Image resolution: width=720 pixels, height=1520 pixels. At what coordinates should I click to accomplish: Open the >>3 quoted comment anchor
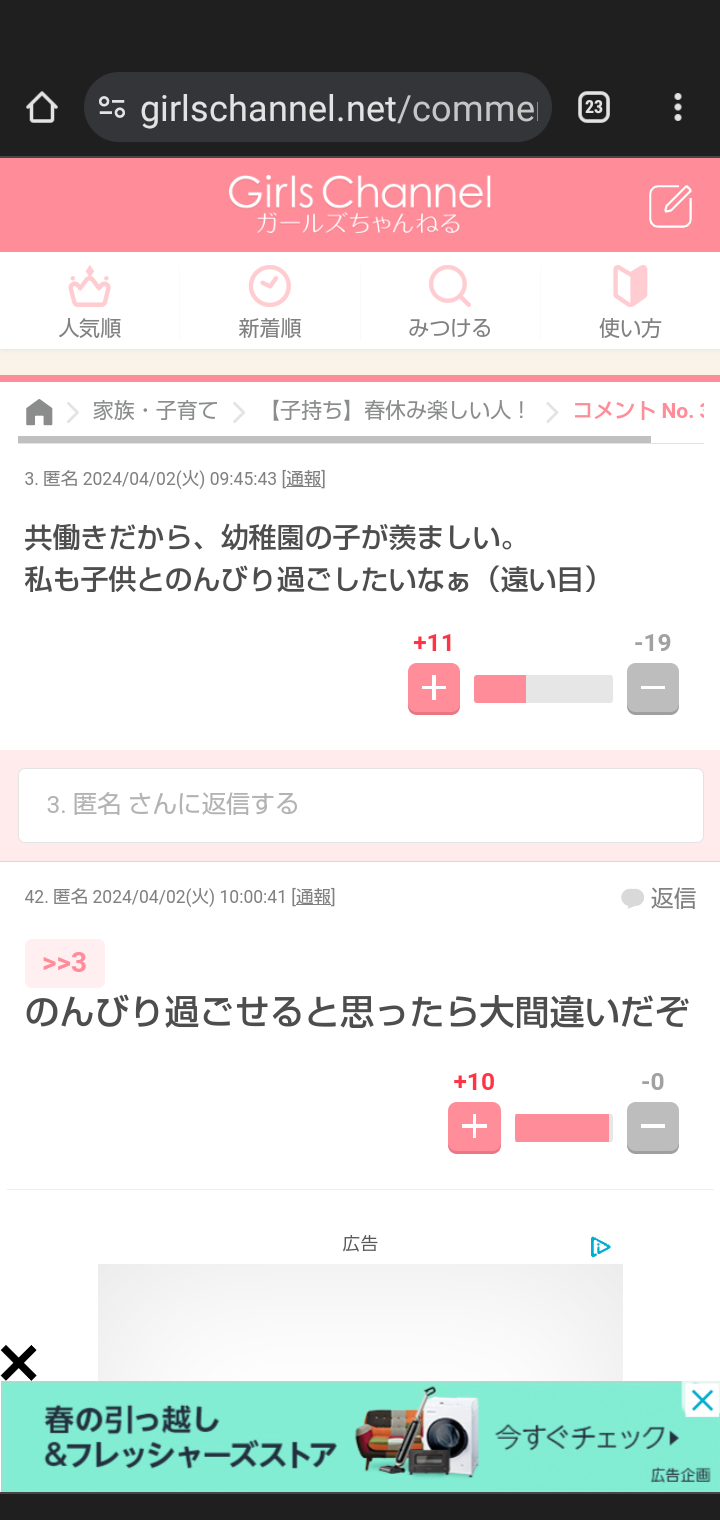click(65, 963)
